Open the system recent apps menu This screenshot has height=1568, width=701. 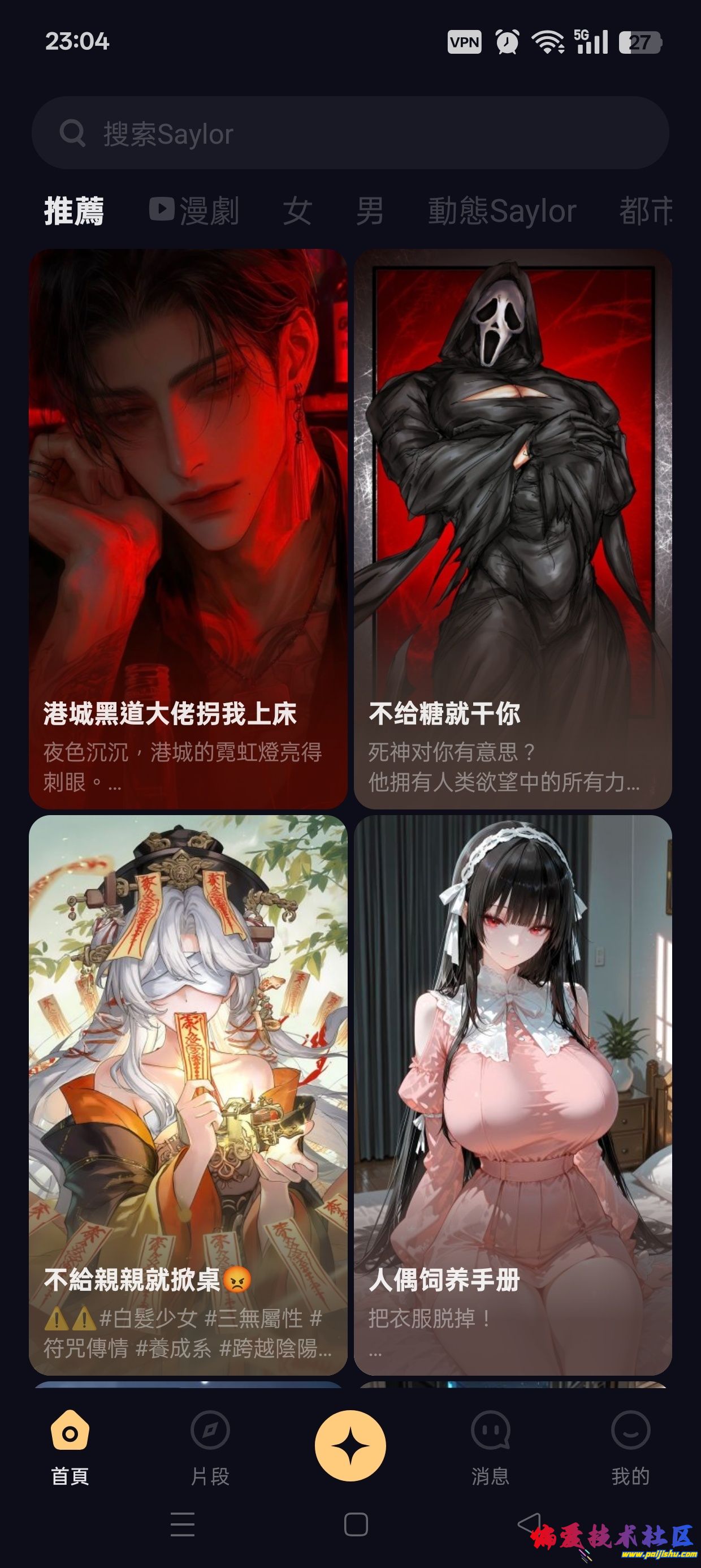[183, 1525]
